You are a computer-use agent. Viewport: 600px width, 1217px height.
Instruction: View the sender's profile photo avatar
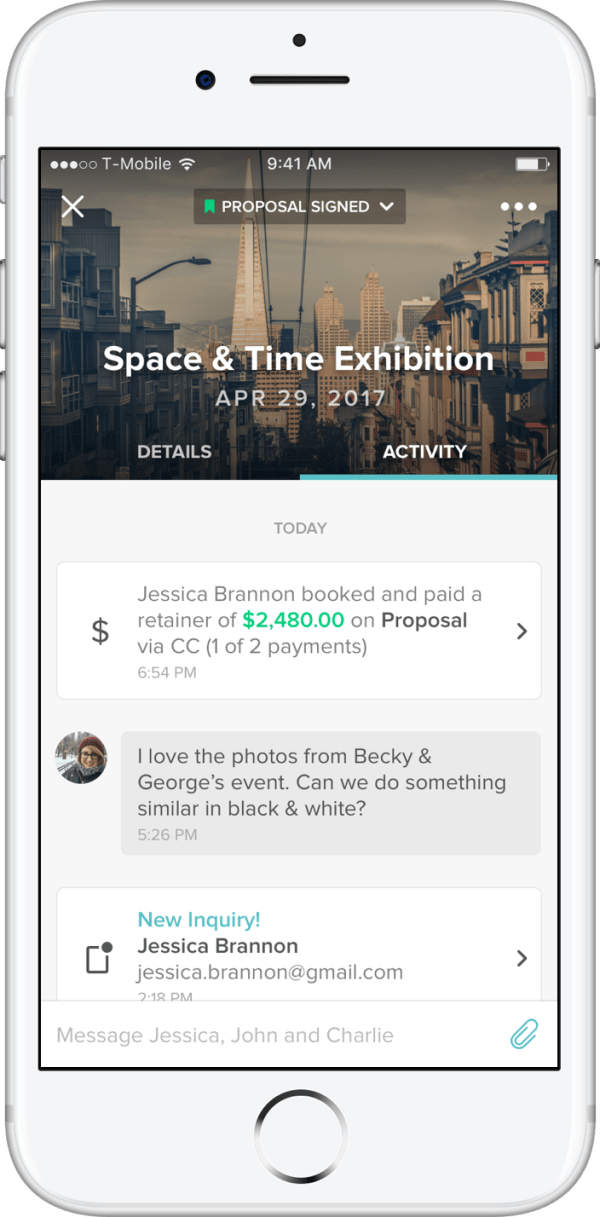(81, 758)
